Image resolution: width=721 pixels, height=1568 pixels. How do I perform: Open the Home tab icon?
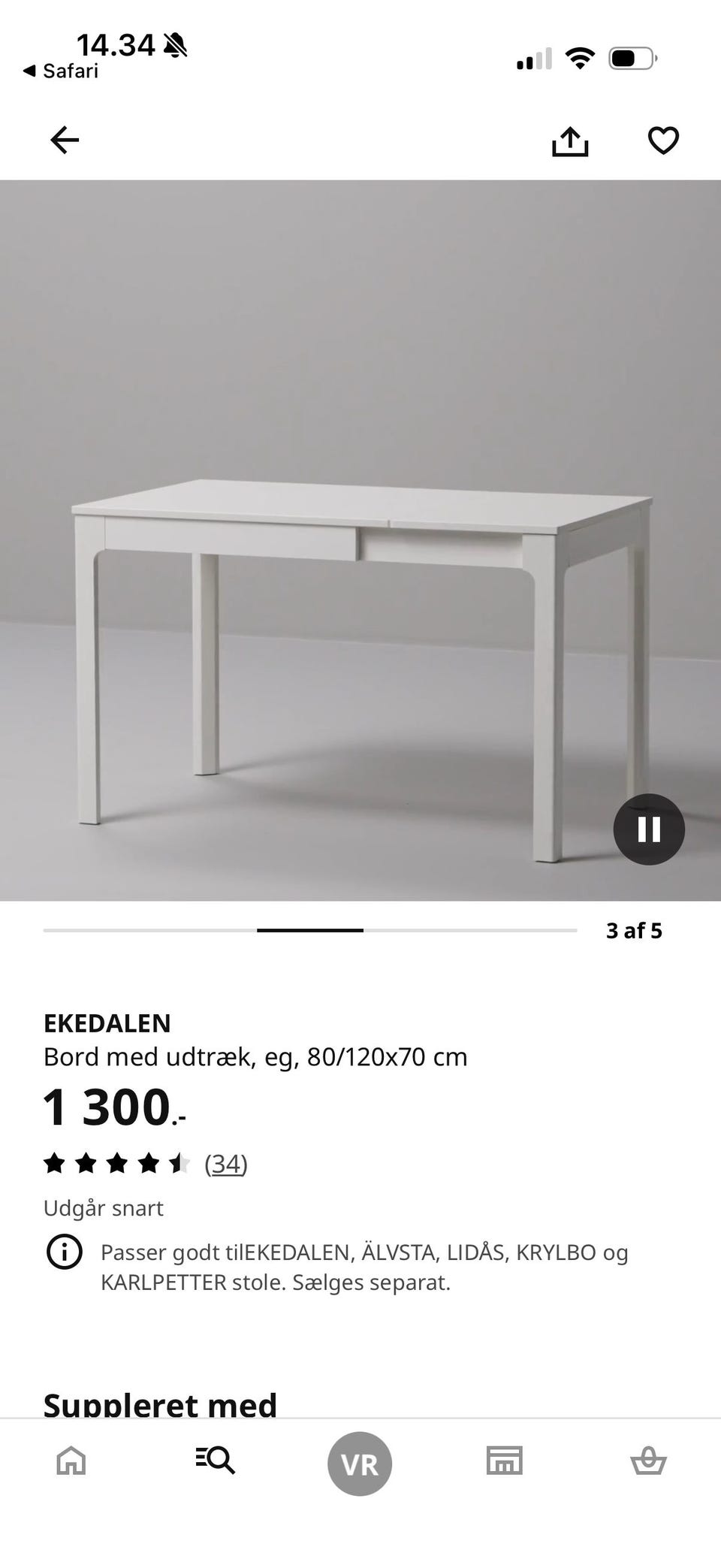pyautogui.click(x=71, y=1461)
